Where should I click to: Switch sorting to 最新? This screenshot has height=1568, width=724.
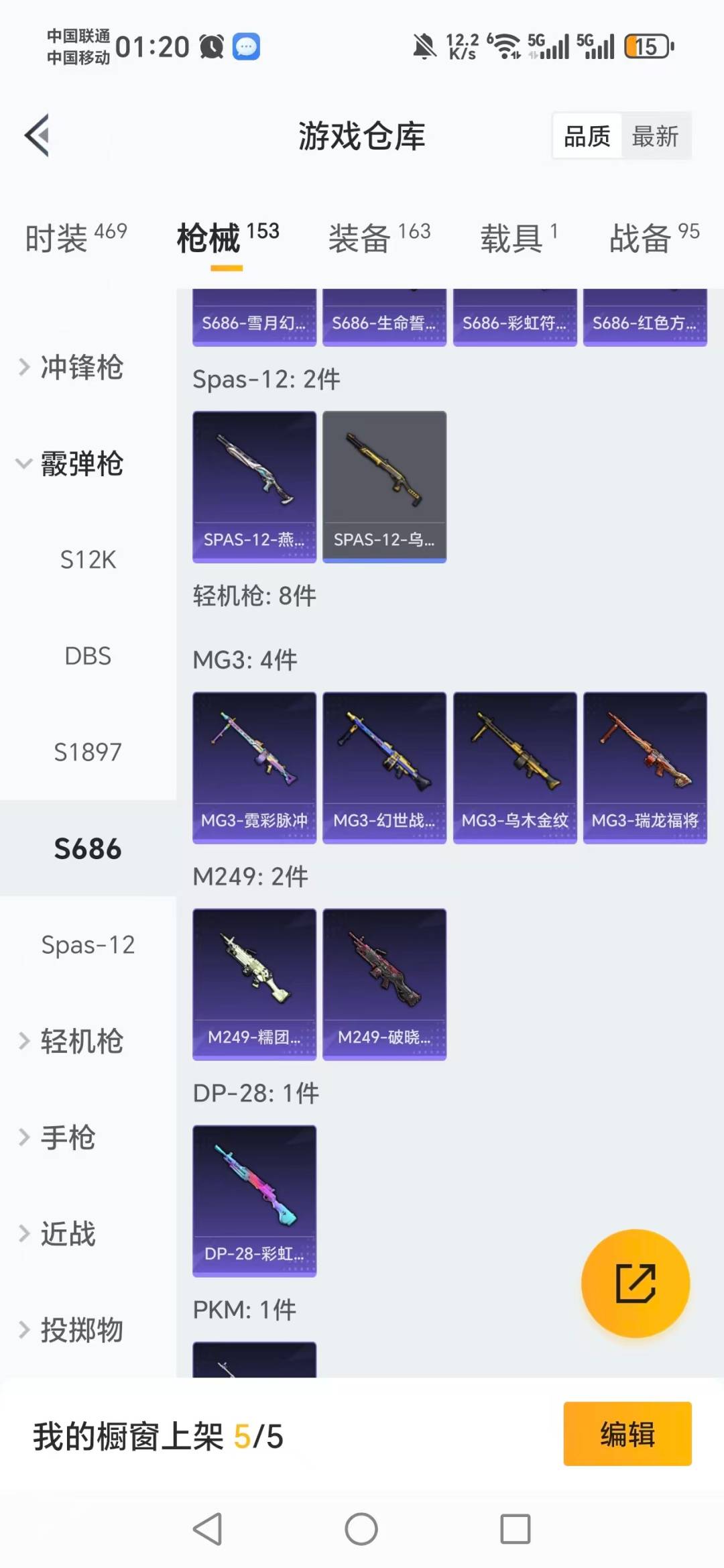[x=656, y=135]
